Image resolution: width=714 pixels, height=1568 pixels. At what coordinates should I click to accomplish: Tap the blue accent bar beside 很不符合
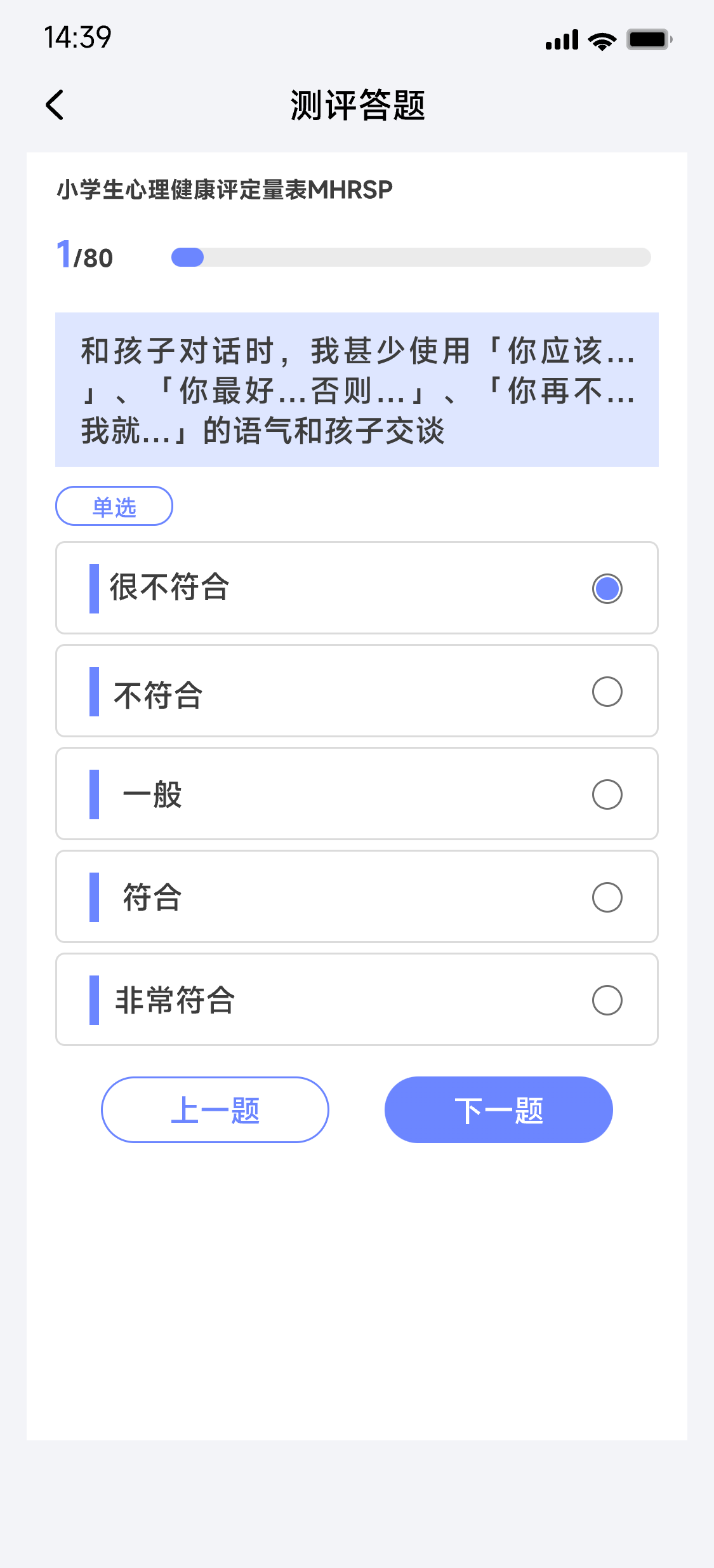tap(96, 589)
